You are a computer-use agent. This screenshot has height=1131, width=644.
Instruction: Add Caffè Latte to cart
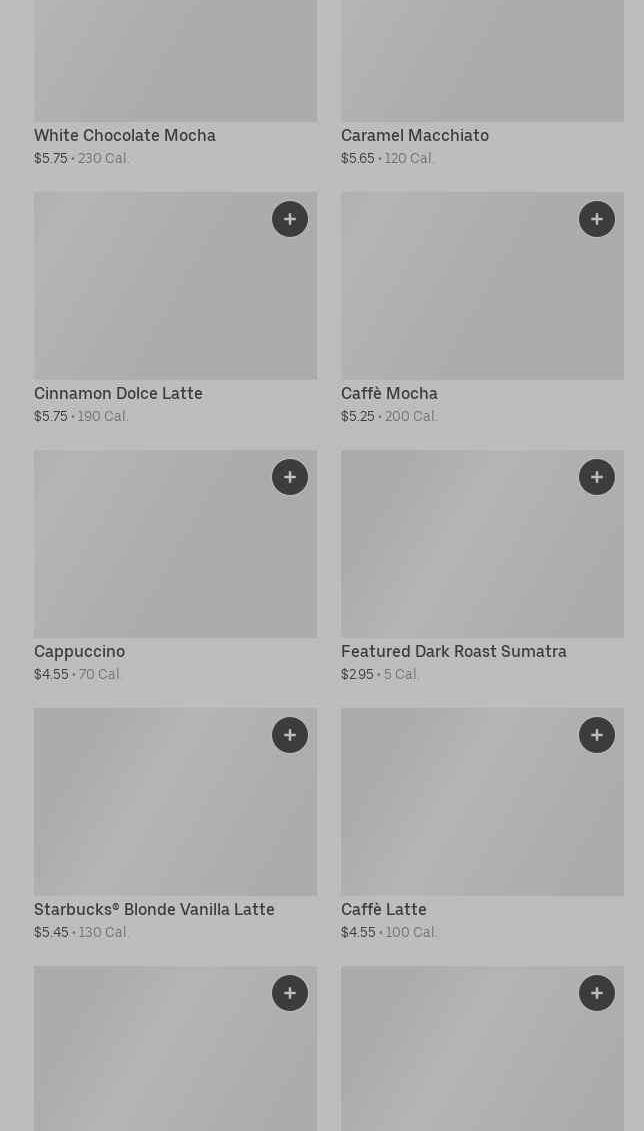point(597,735)
